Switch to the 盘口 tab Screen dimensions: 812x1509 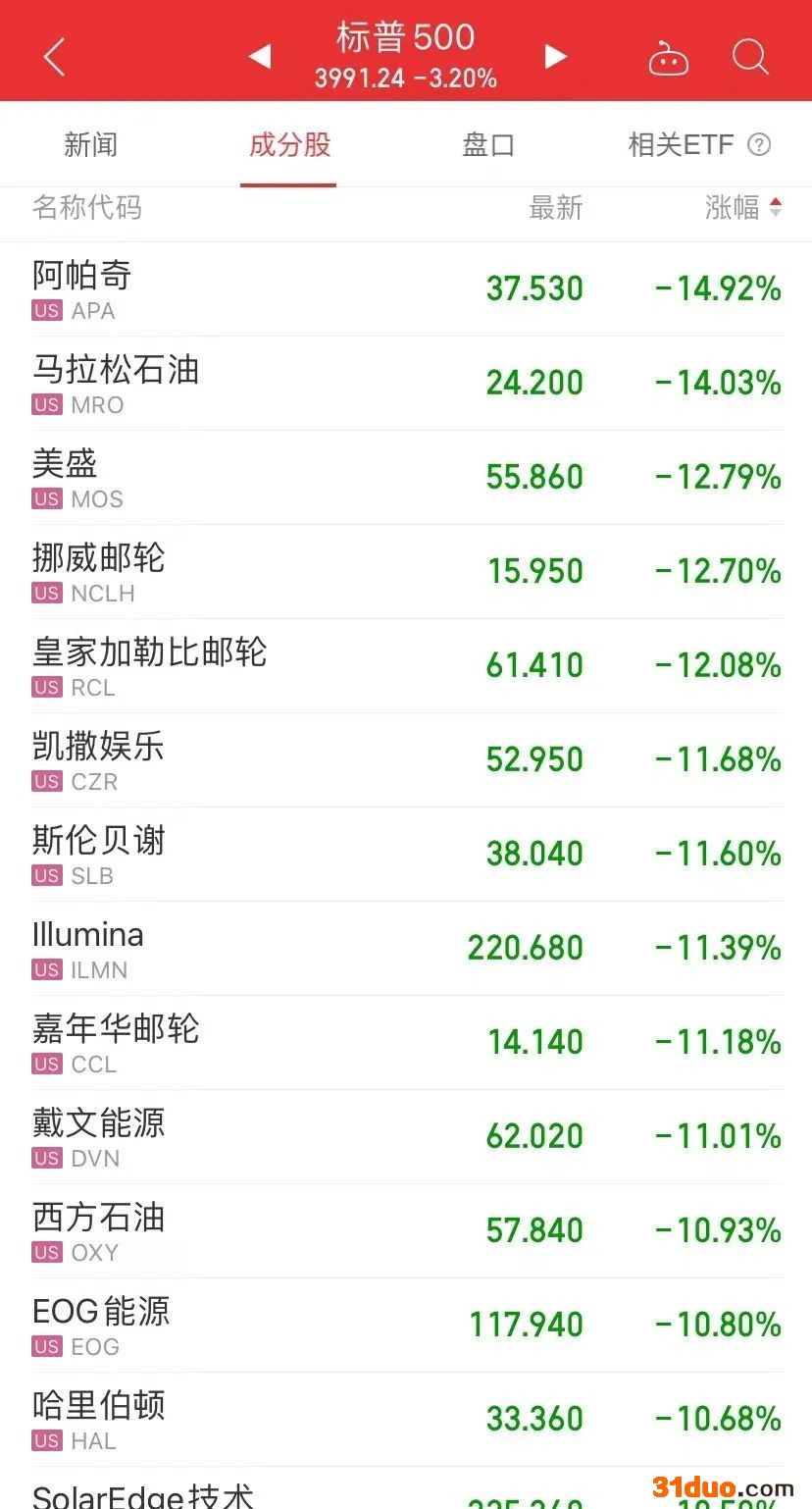488,145
